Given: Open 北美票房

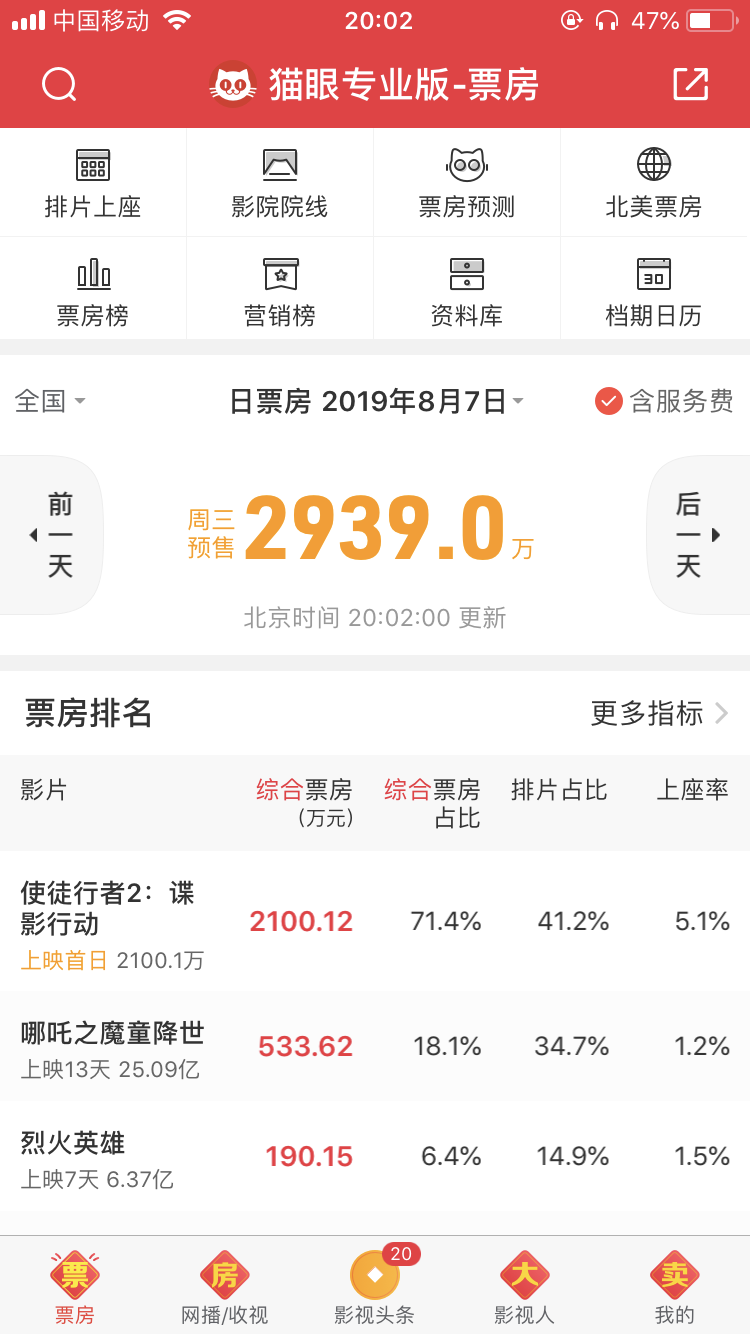Looking at the screenshot, I should pos(654,183).
